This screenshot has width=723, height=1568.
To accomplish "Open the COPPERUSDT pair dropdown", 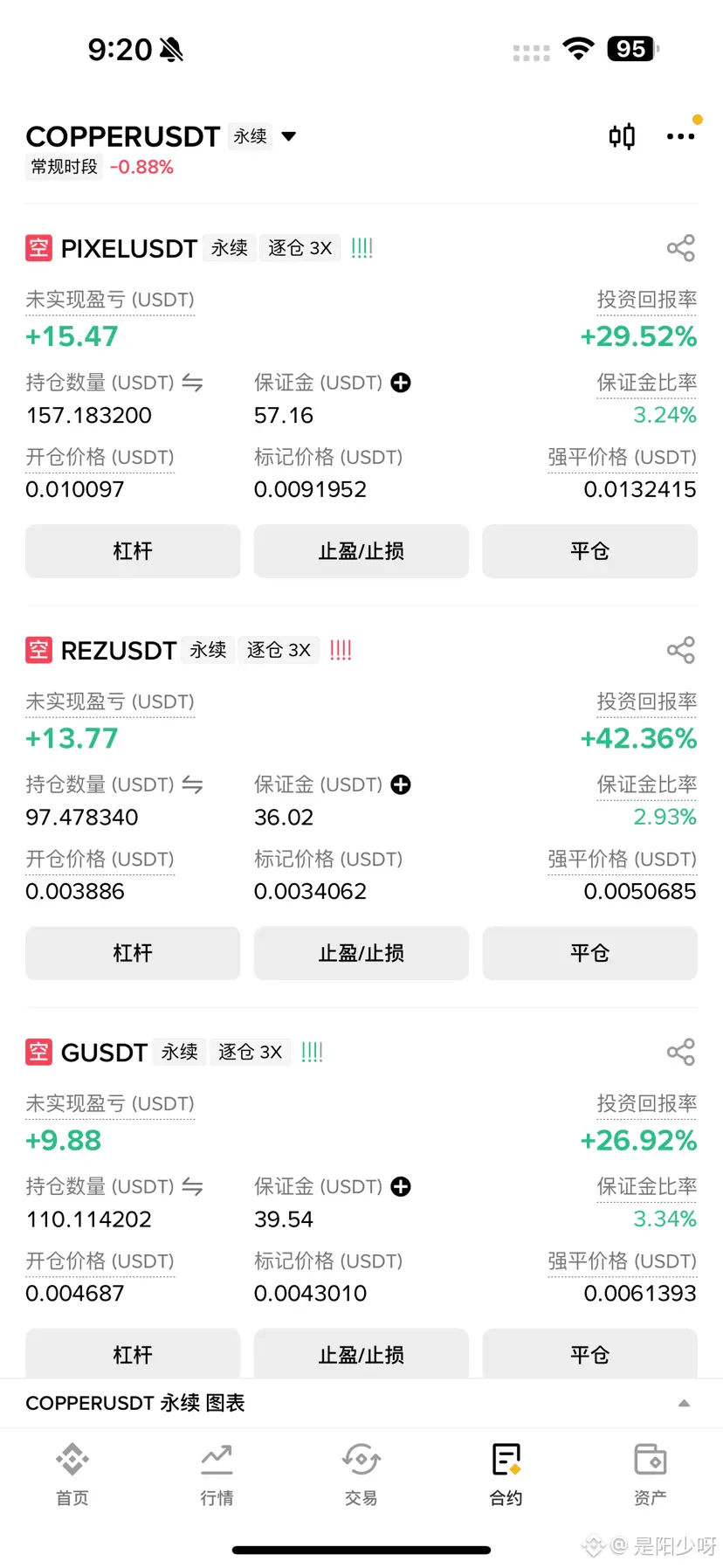I will point(289,136).
